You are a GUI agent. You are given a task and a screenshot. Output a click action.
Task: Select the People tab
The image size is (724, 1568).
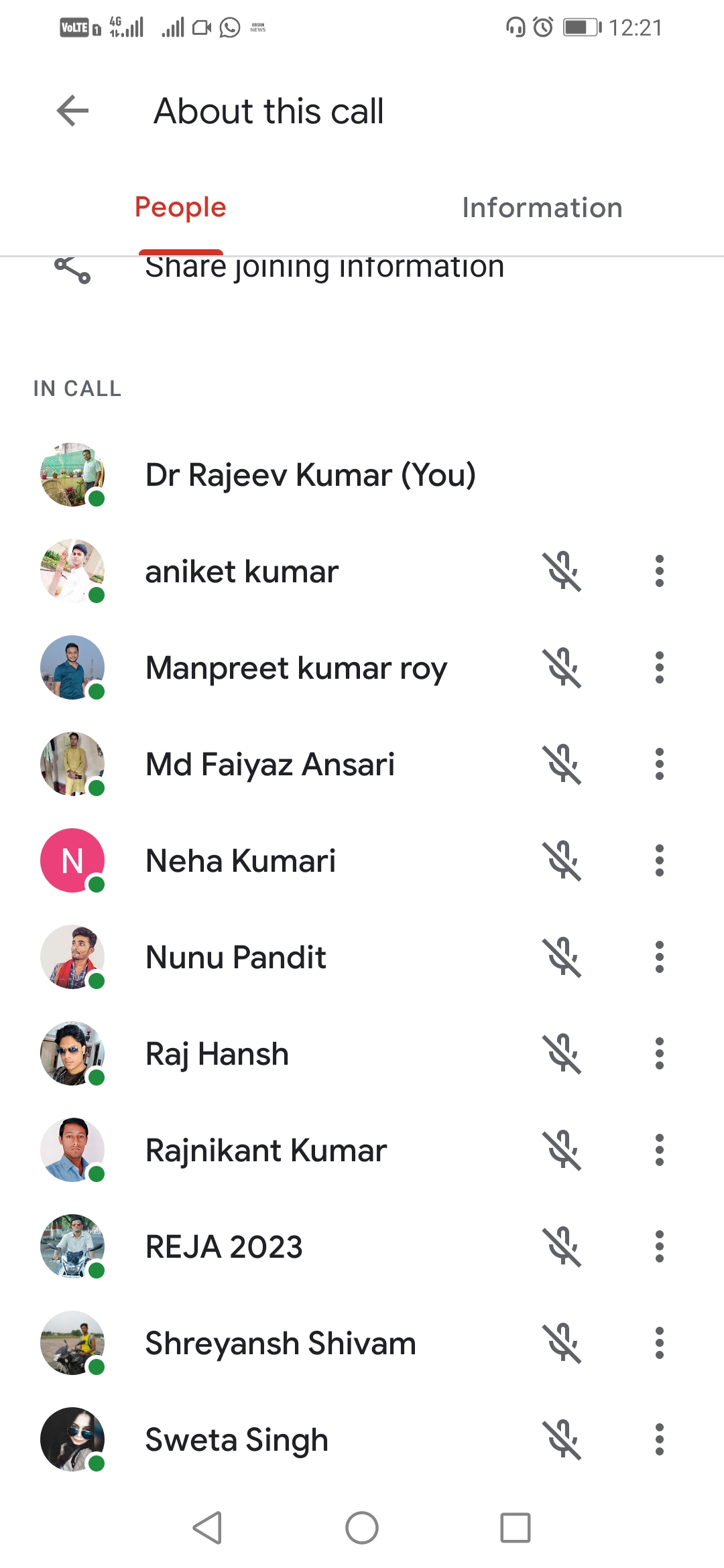coord(180,208)
